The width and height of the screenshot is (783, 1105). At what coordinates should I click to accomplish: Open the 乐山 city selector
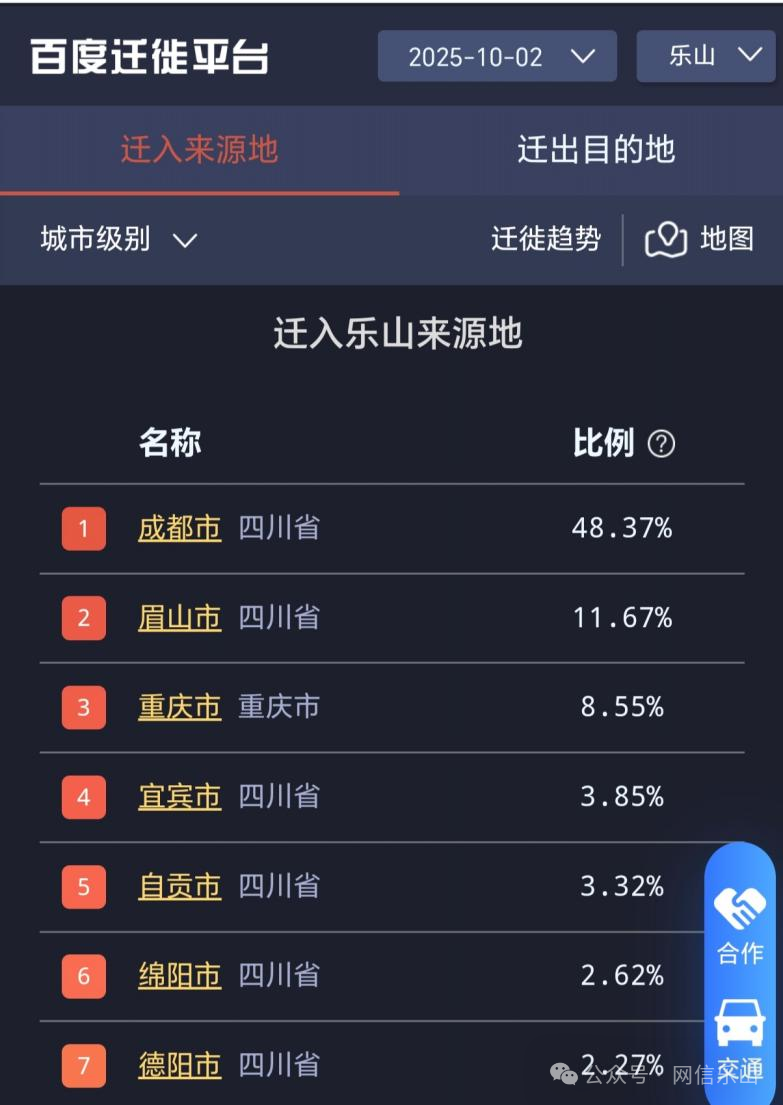[705, 56]
